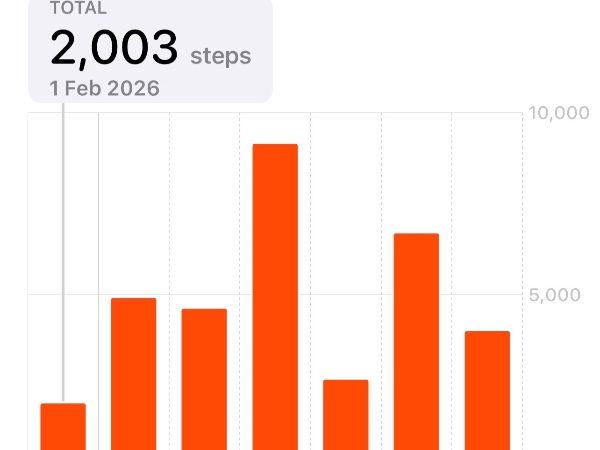Select the second-tallest bar in the steps chart
This screenshot has height=450, width=600.
[416, 340]
